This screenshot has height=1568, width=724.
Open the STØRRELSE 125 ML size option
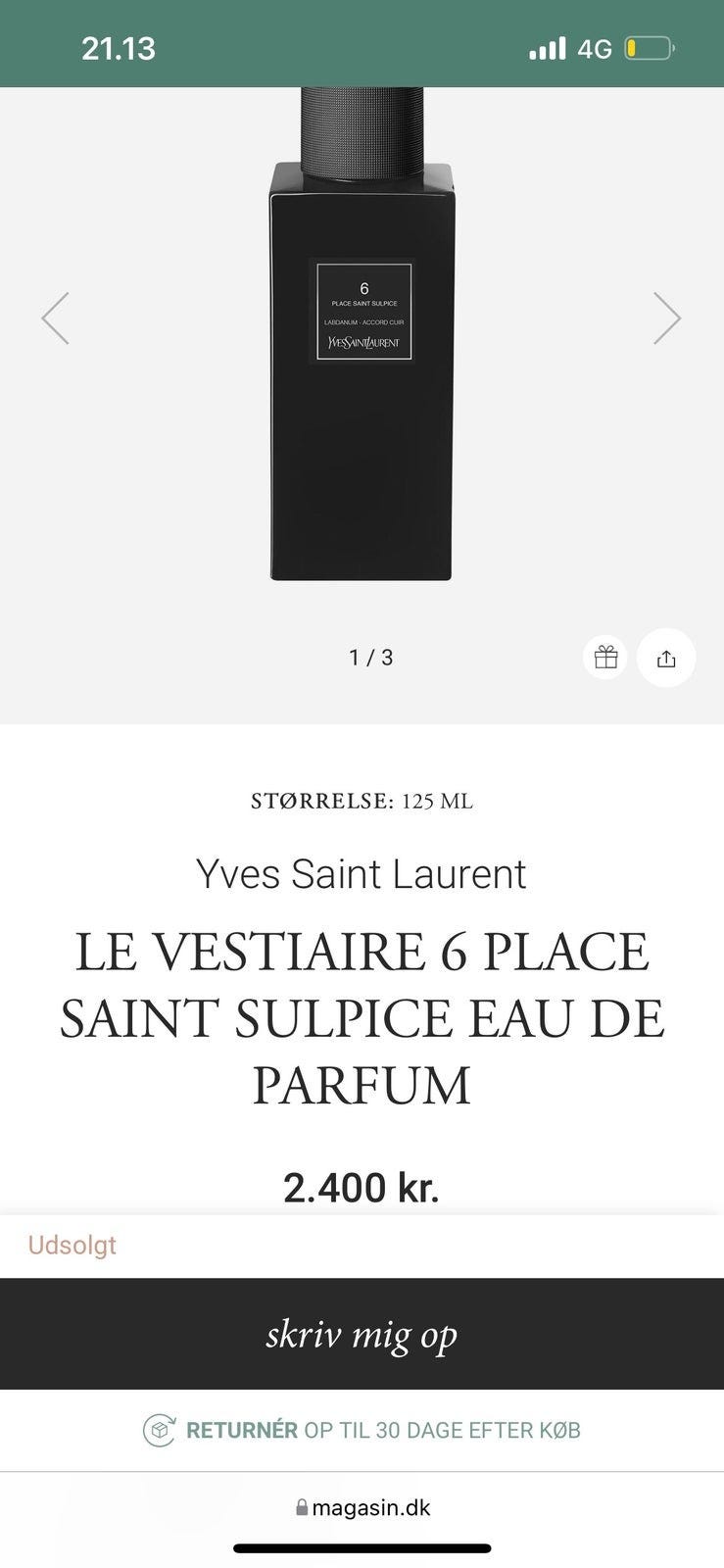[x=362, y=801]
